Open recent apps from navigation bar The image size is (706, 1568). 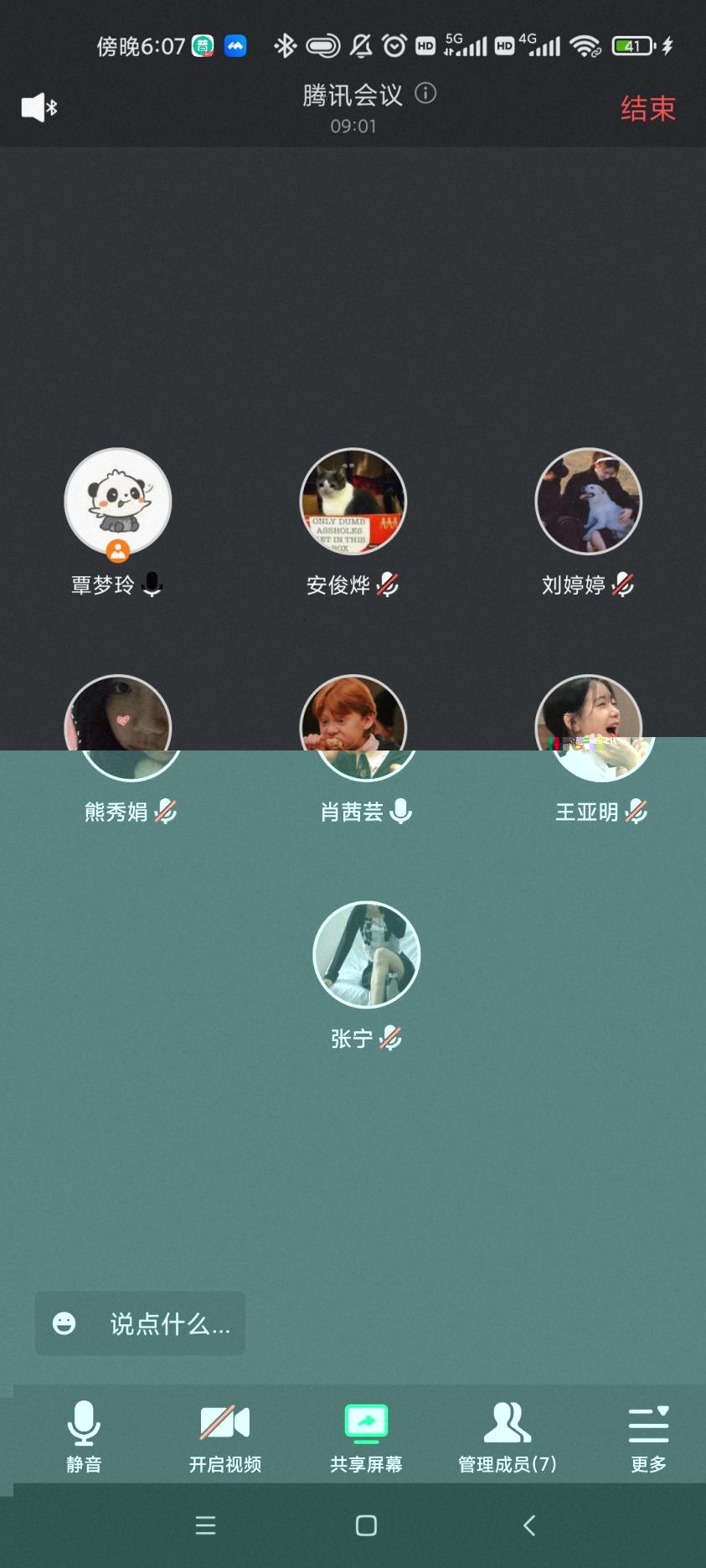pyautogui.click(x=205, y=1525)
